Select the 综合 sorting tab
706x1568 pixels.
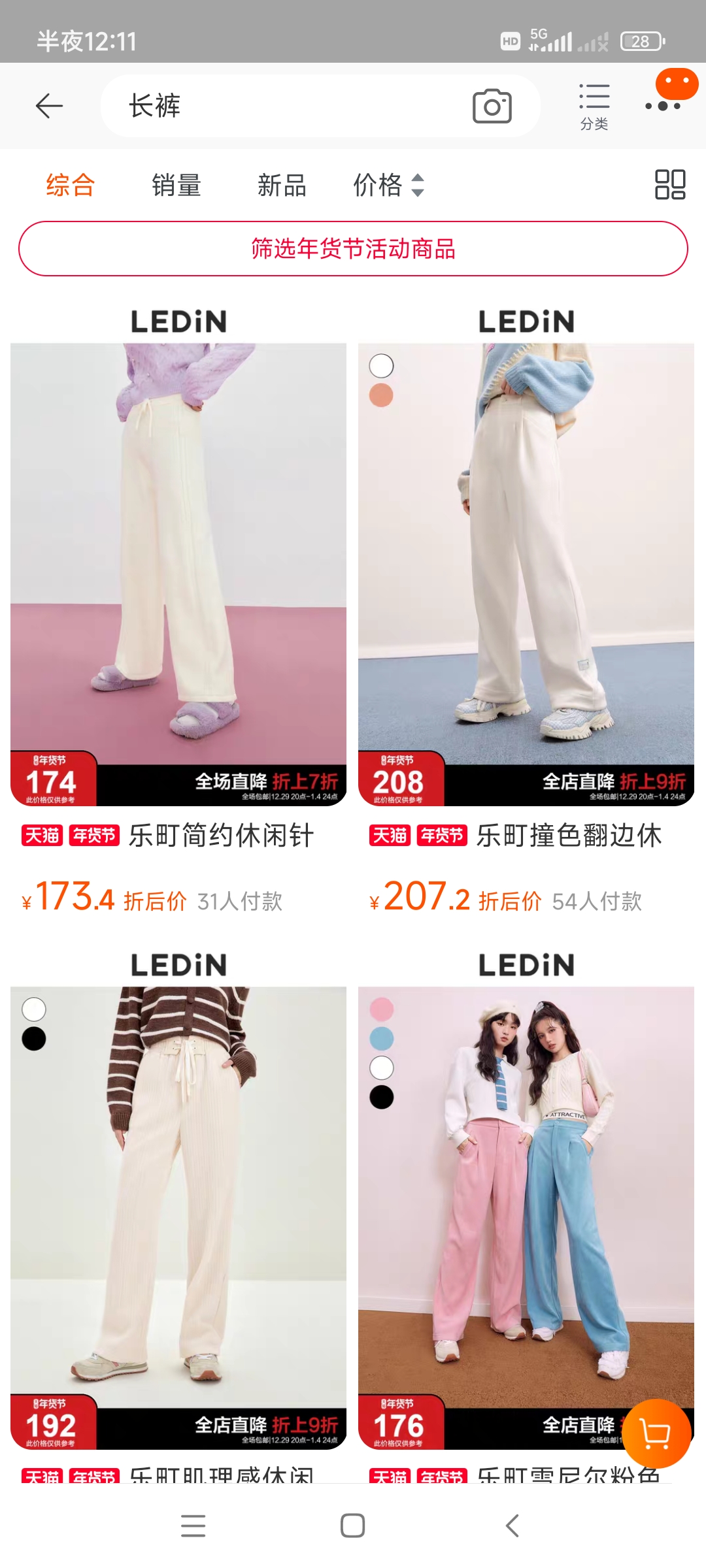71,186
